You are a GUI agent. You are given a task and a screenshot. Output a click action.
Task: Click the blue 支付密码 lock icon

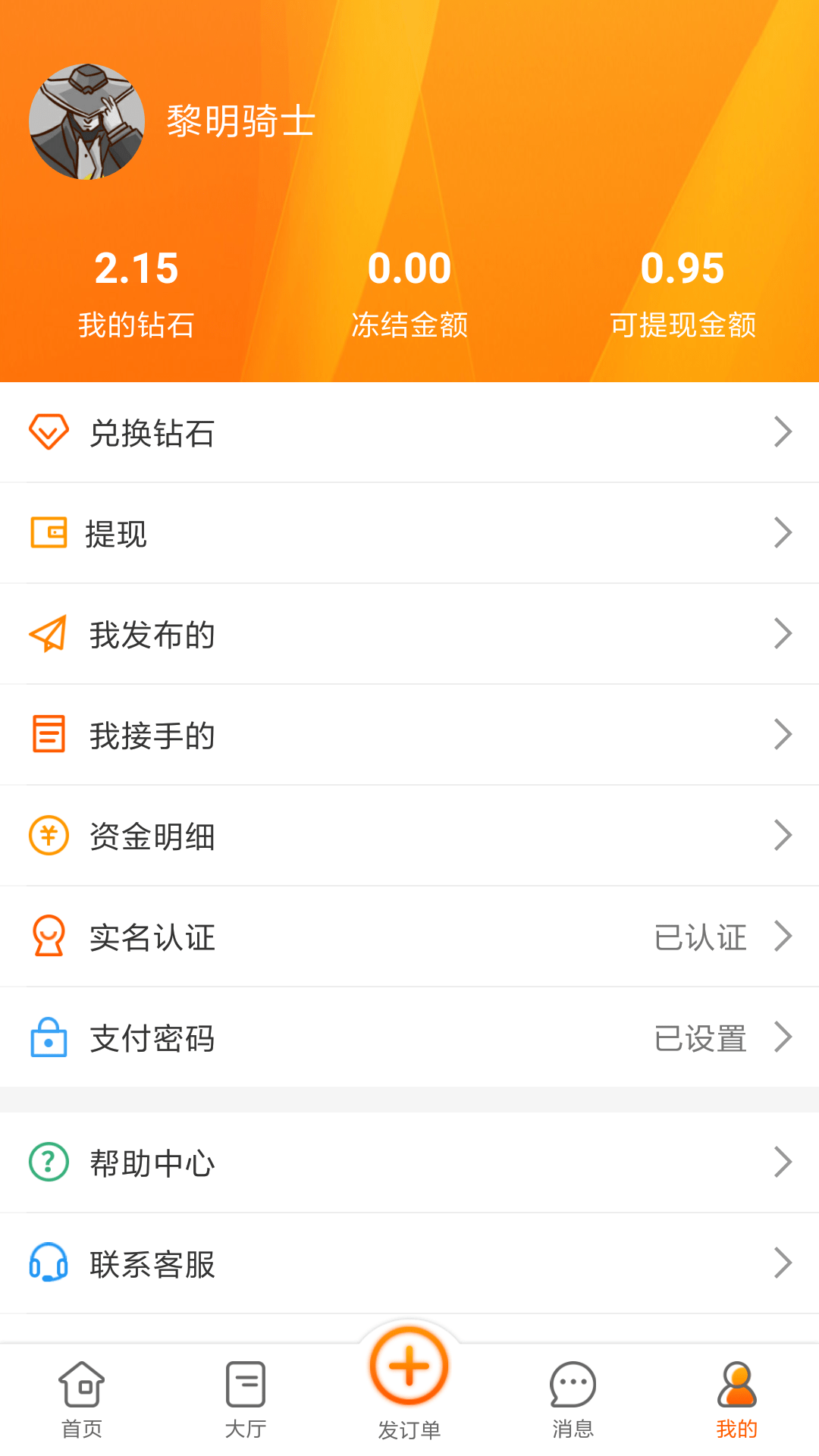point(48,1038)
